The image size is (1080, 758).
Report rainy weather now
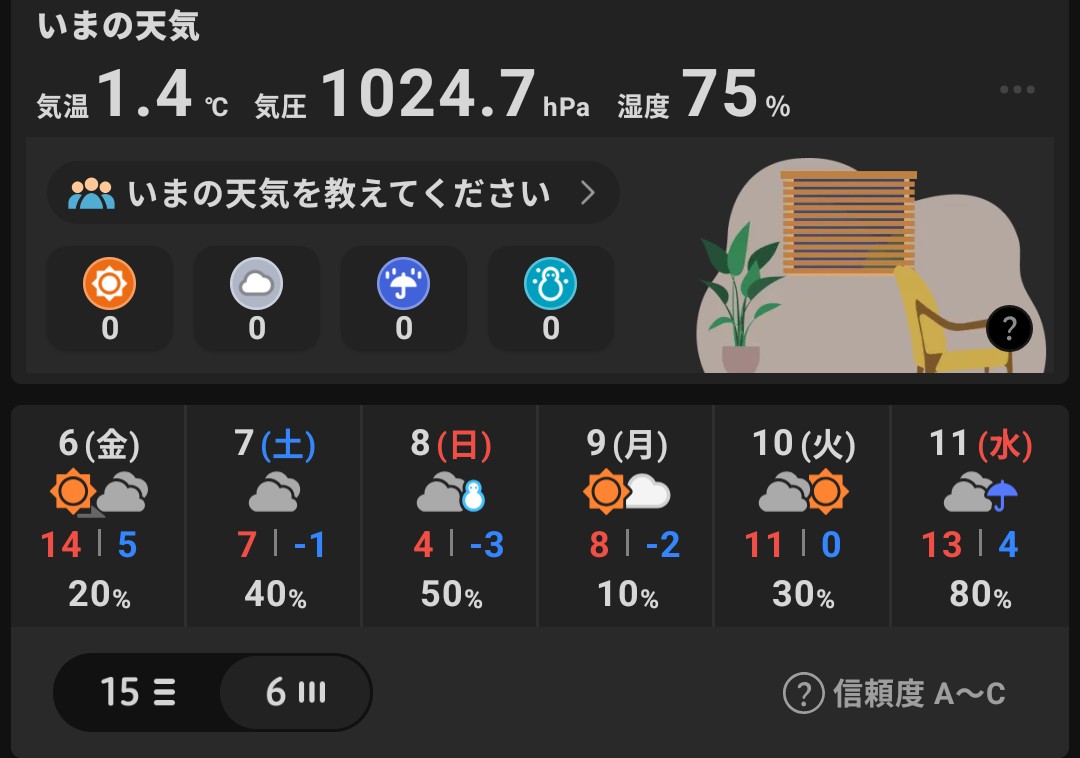click(404, 298)
